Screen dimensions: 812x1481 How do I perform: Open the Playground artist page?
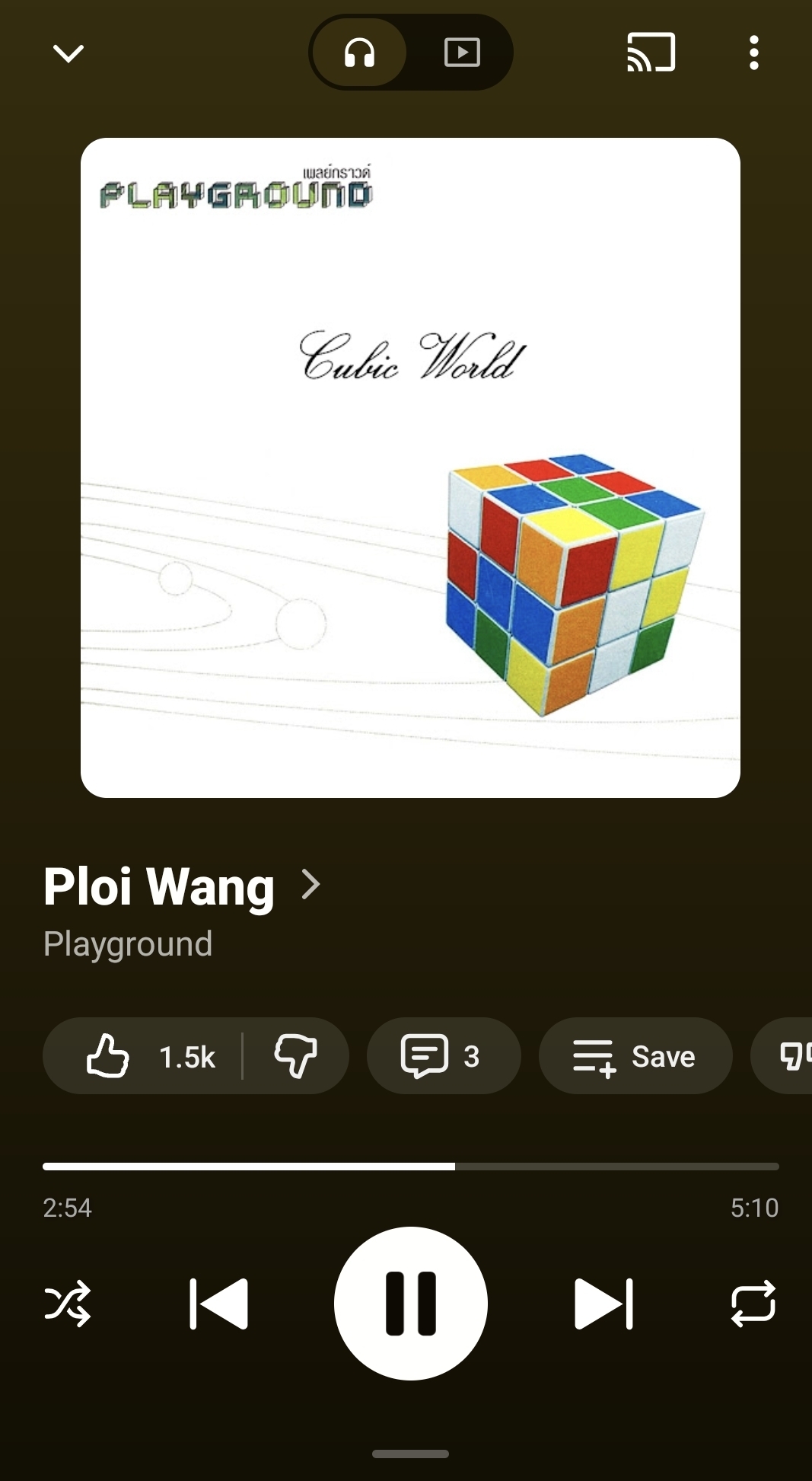[x=128, y=944]
